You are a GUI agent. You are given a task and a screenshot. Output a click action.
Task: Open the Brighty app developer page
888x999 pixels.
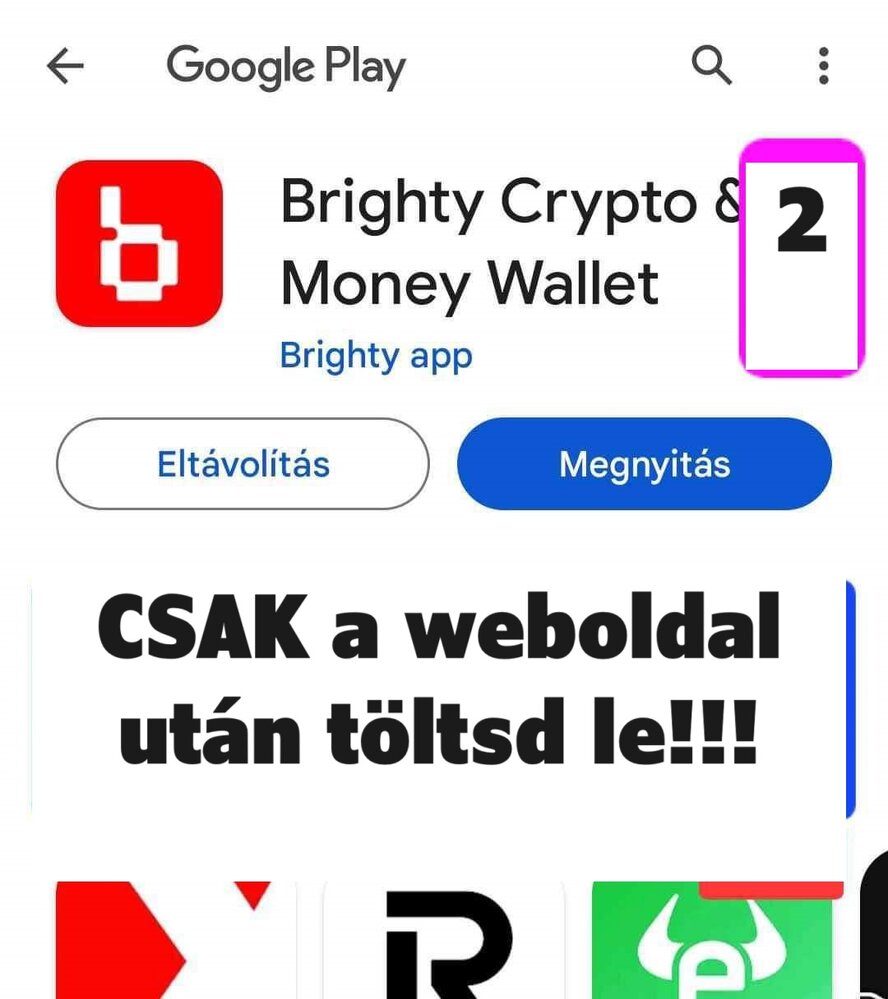[376, 355]
